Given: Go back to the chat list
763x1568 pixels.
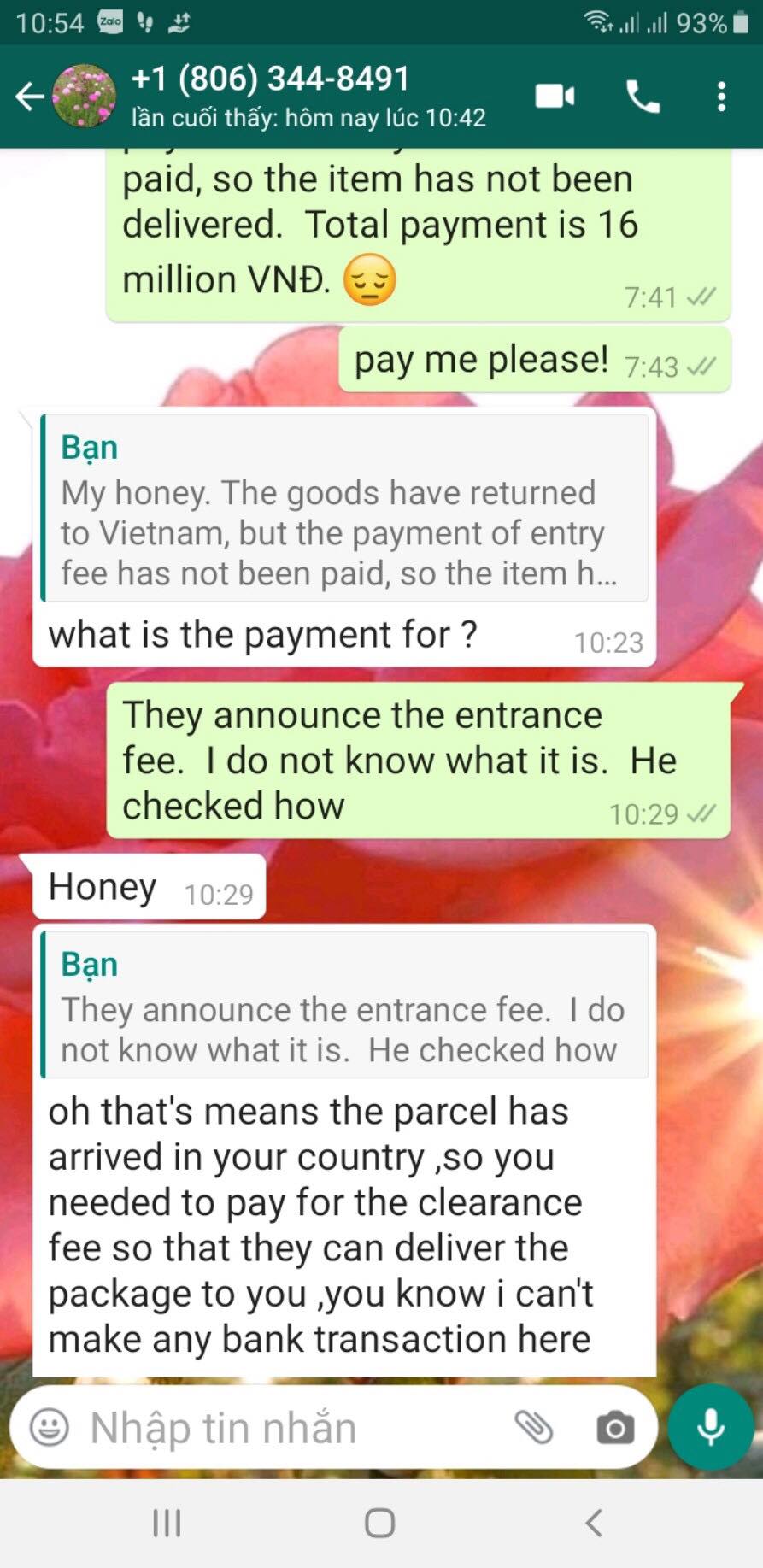Looking at the screenshot, I should pyautogui.click(x=29, y=97).
